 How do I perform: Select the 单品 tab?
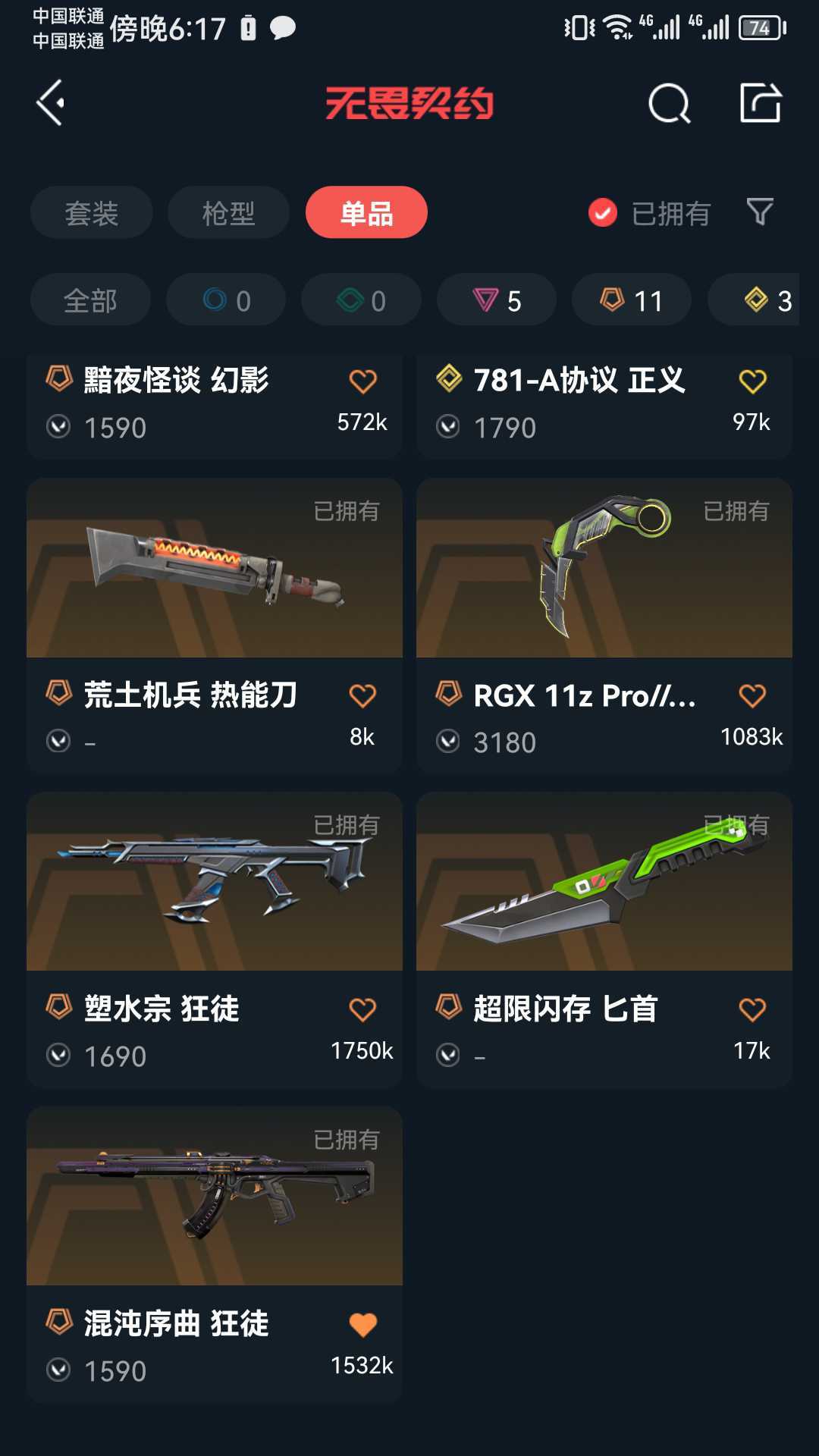(x=366, y=212)
